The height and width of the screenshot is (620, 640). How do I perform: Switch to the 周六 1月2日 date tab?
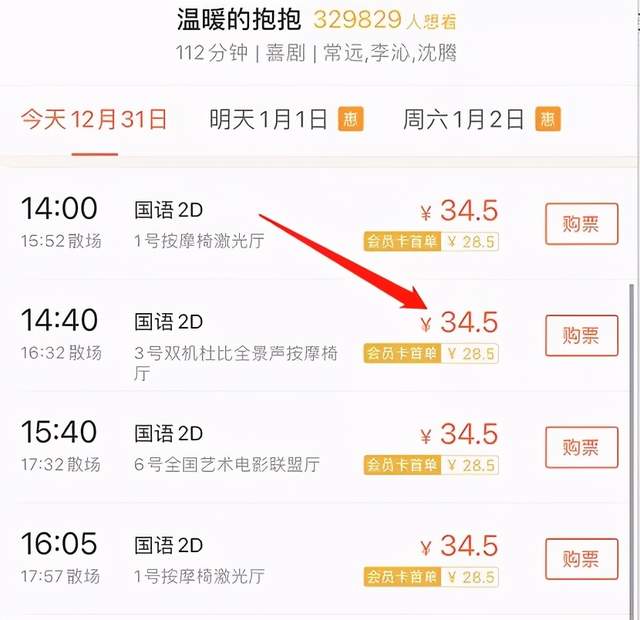tap(464, 120)
